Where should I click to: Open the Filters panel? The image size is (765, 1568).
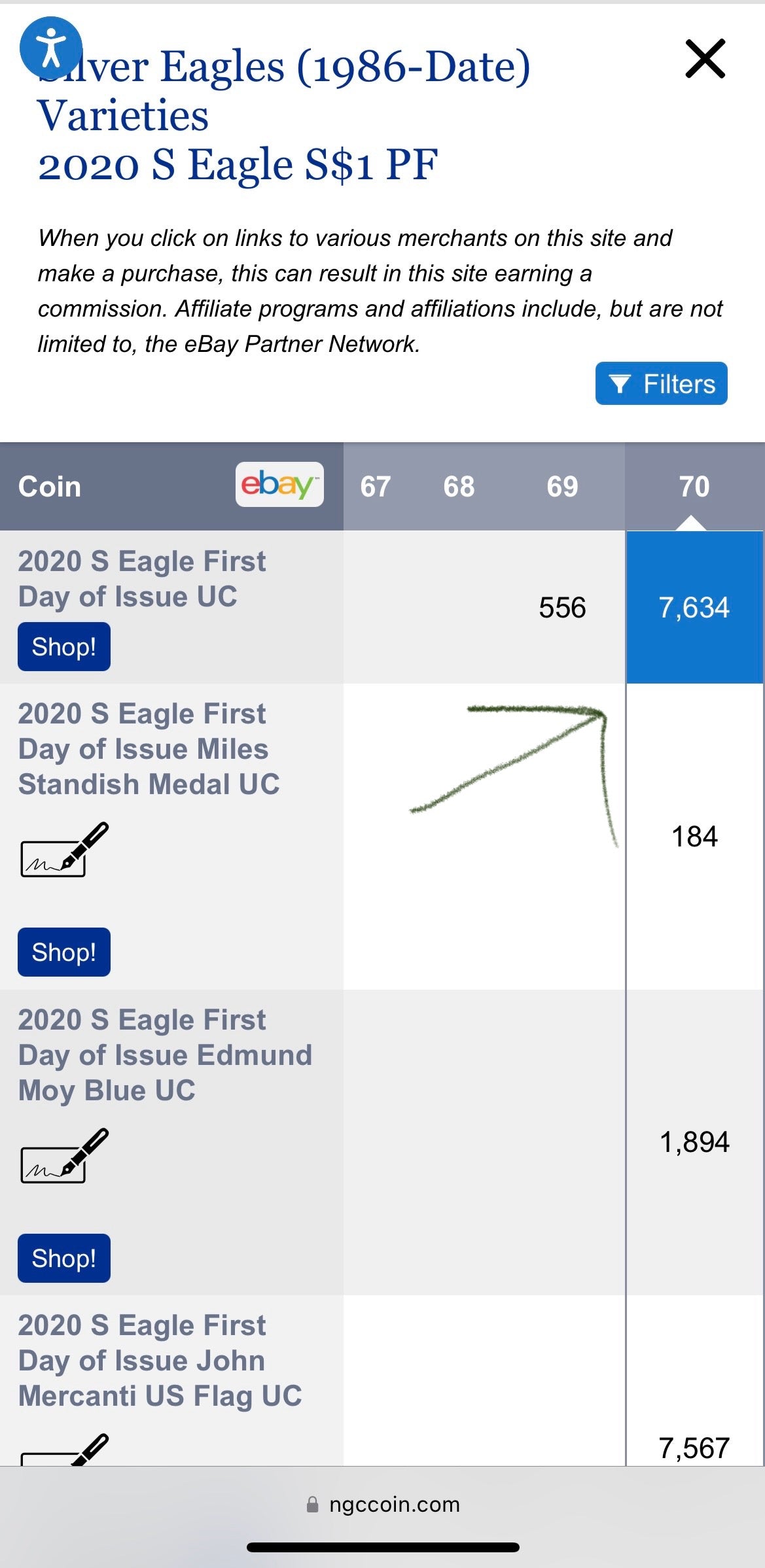tap(660, 383)
